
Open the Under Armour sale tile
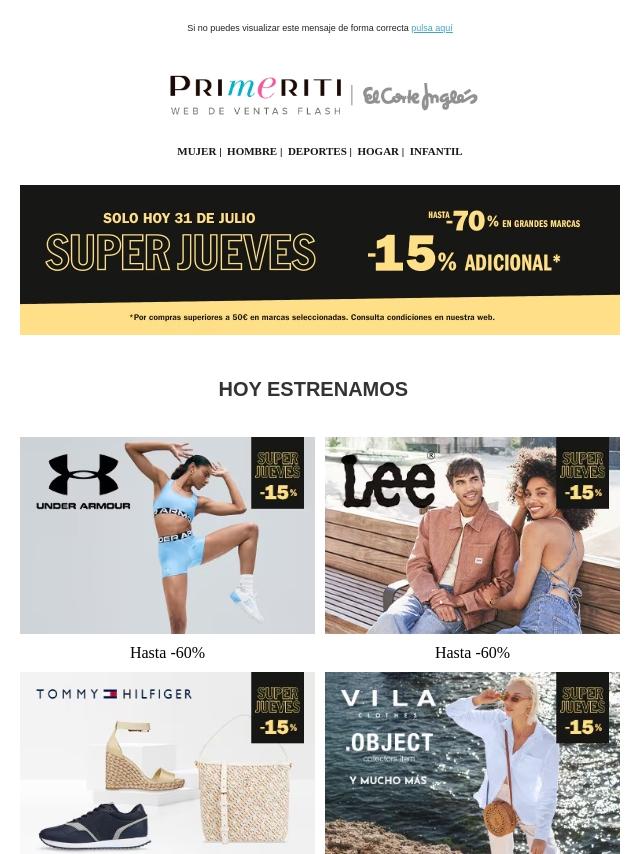click(x=167, y=535)
